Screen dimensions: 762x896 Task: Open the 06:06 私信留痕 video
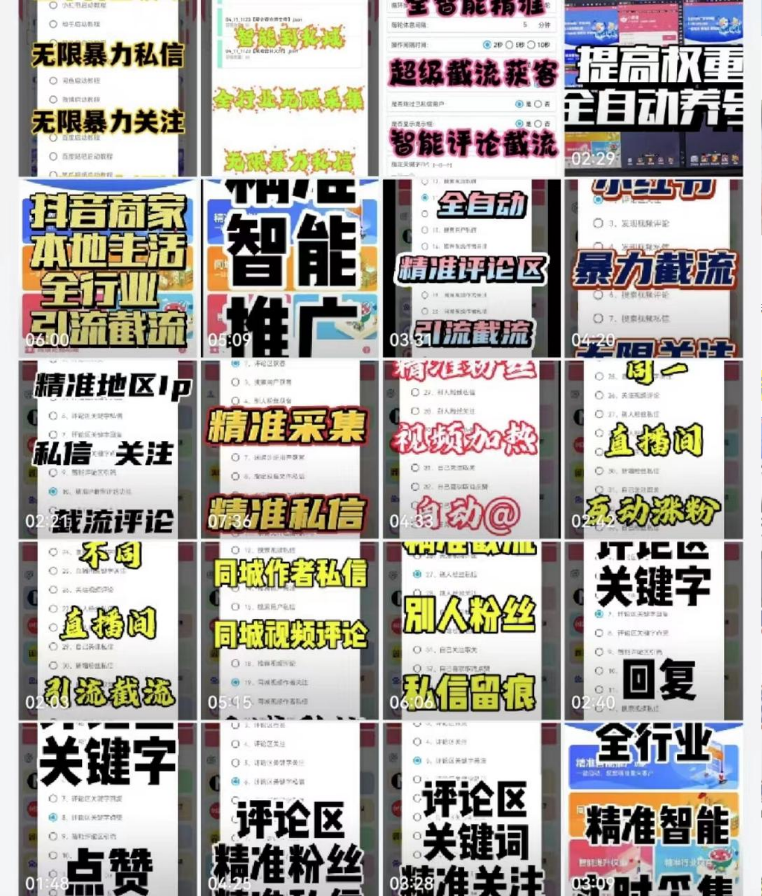point(472,631)
